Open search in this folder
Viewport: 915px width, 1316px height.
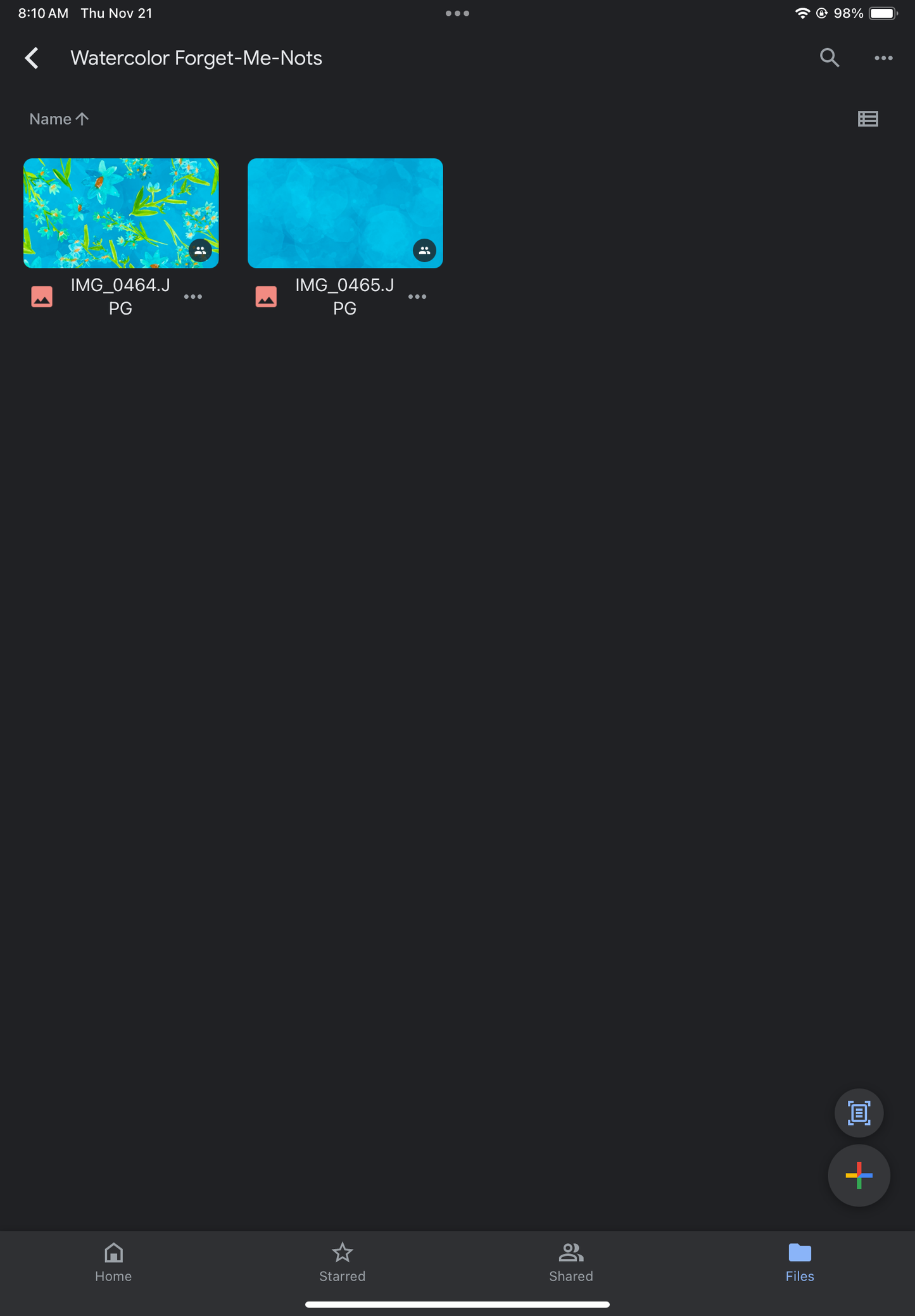829,58
